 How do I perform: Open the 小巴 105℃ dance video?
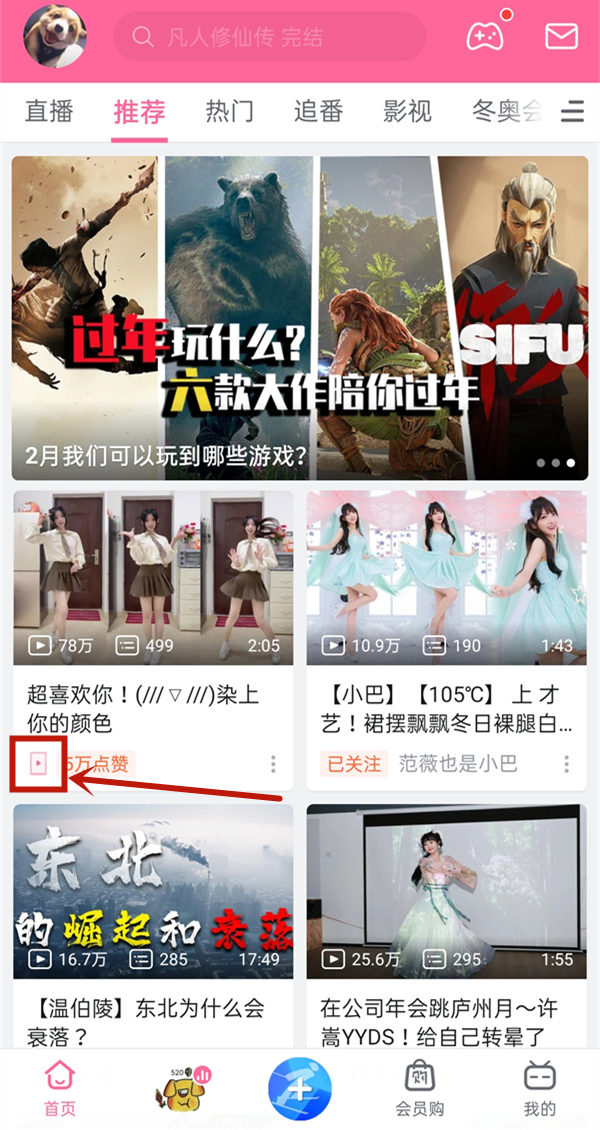click(x=446, y=578)
